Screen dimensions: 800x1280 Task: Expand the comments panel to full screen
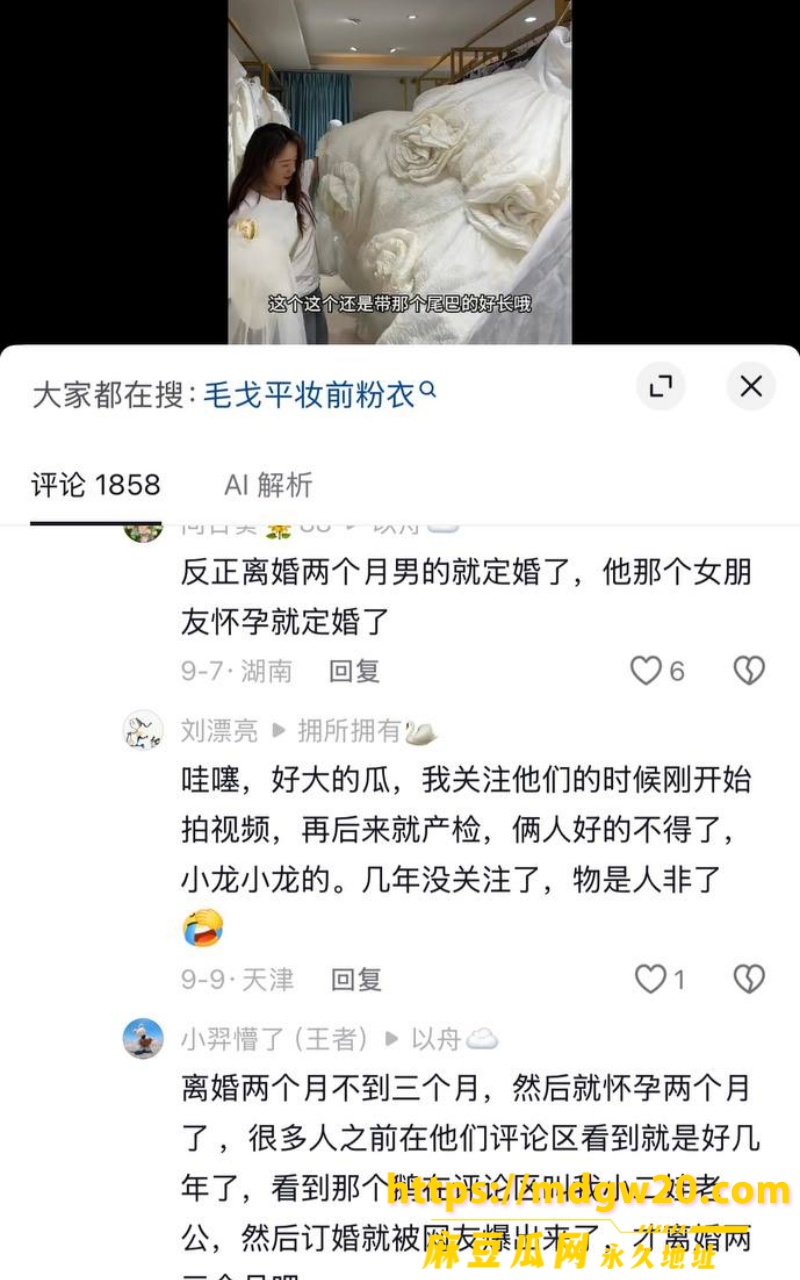tap(660, 387)
